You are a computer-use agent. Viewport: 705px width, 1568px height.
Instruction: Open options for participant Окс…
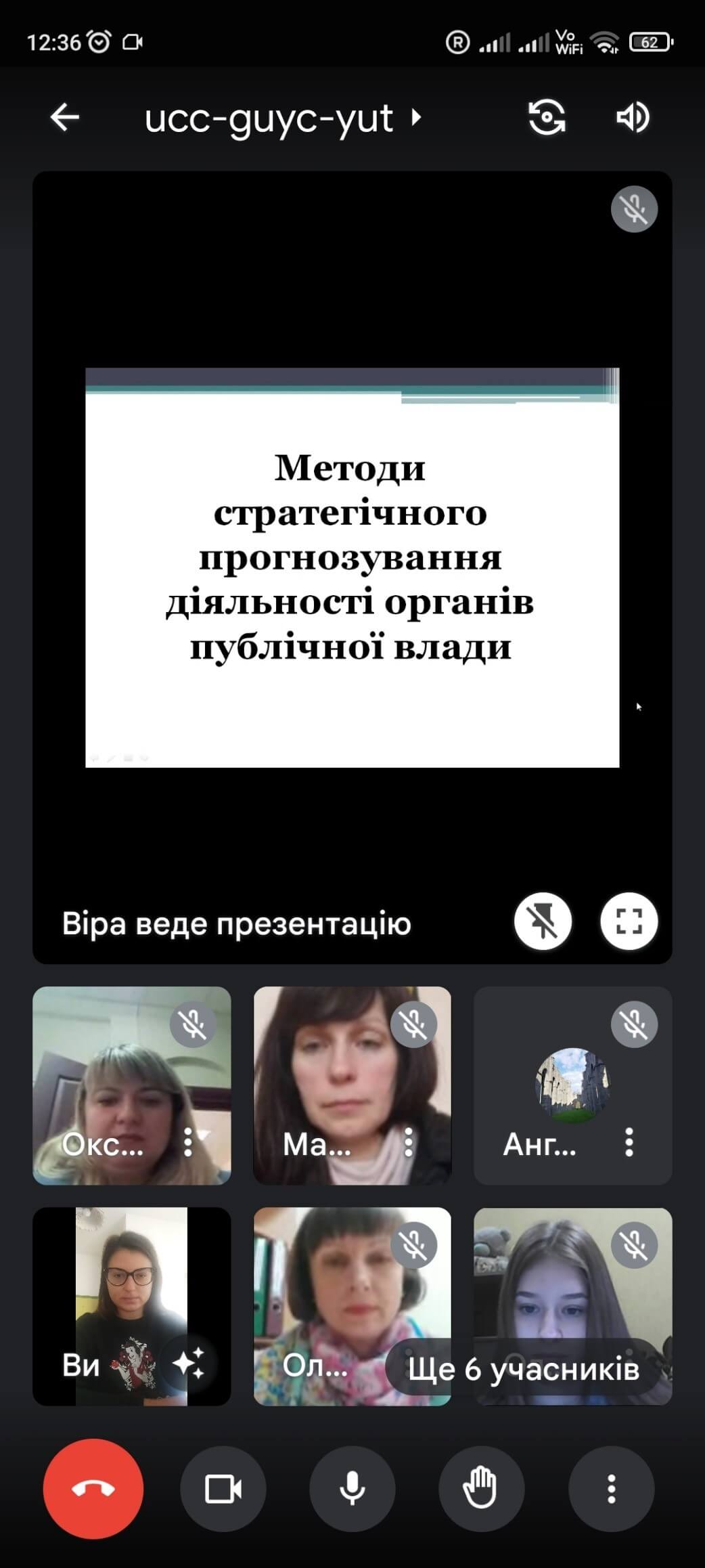point(189,1144)
